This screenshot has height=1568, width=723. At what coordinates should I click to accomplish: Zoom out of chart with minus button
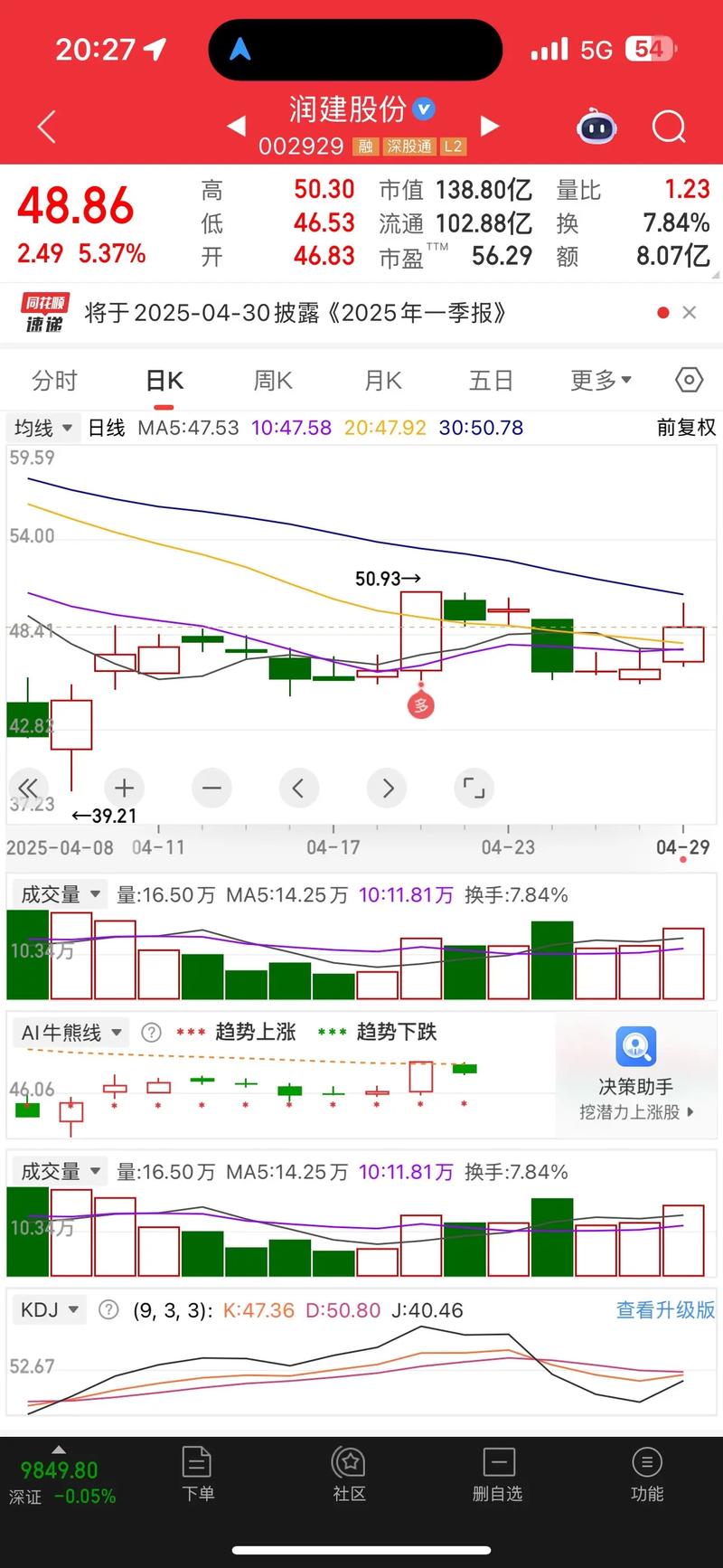[211, 788]
